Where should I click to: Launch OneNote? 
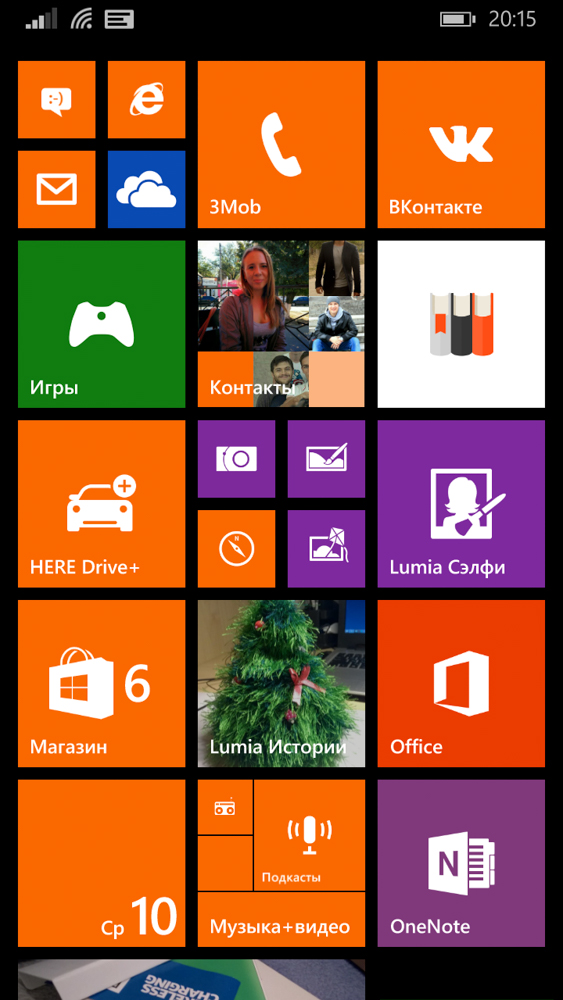coord(461,863)
